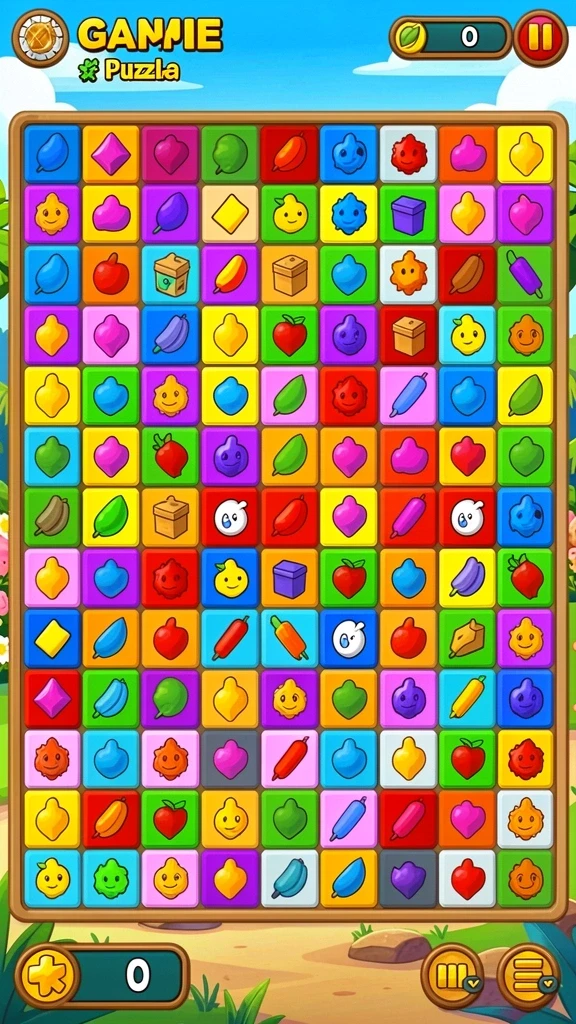Tap the green smiley blob on the cyan tile
The width and height of the screenshot is (576, 1024).
click(x=112, y=878)
